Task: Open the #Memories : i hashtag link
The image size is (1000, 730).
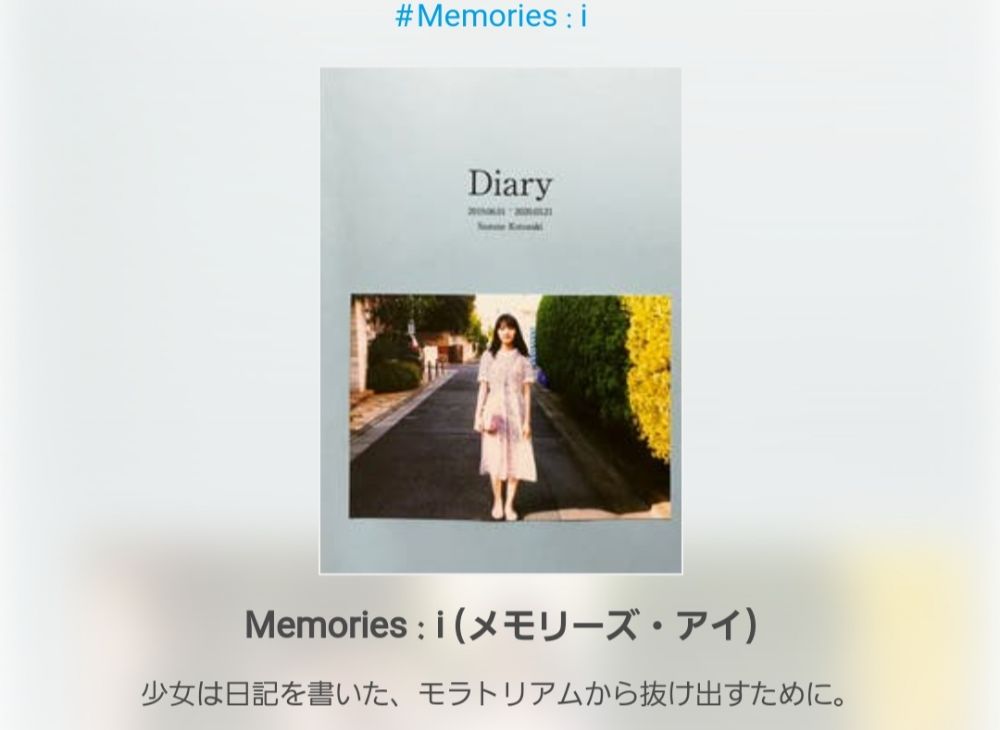Action: [x=491, y=17]
